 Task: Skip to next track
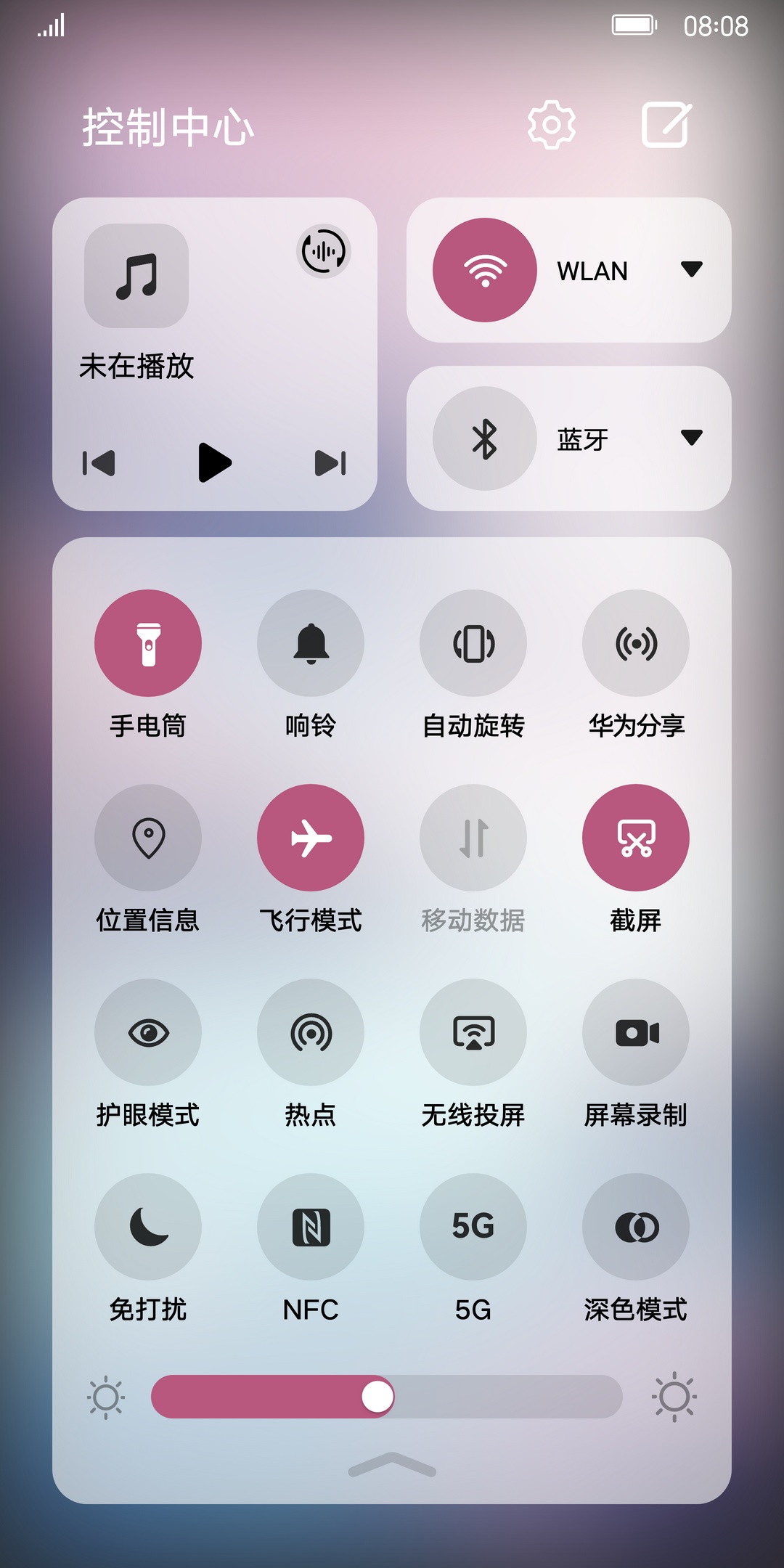[x=330, y=463]
